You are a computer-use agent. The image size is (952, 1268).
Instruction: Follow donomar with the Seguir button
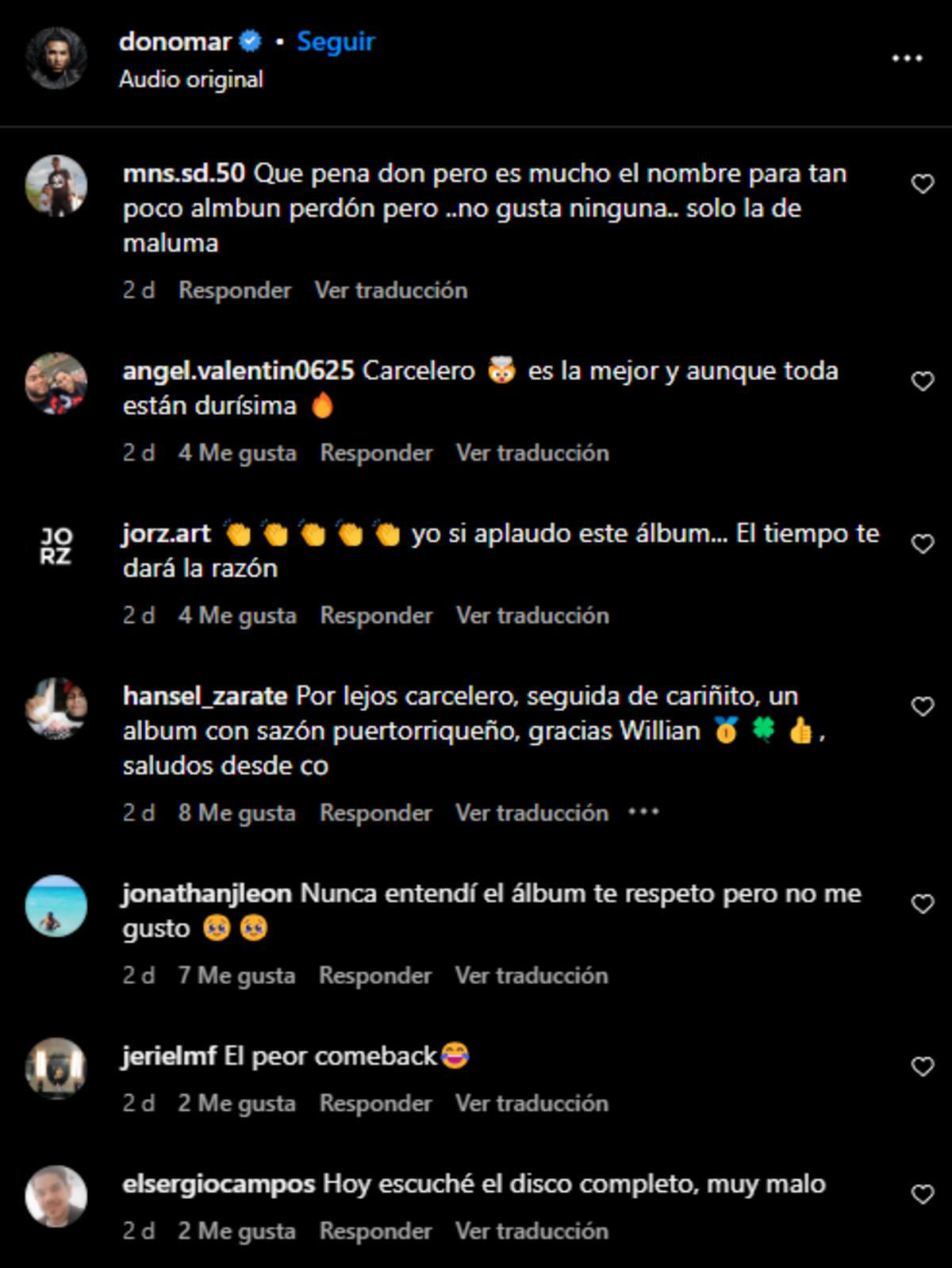pos(336,41)
